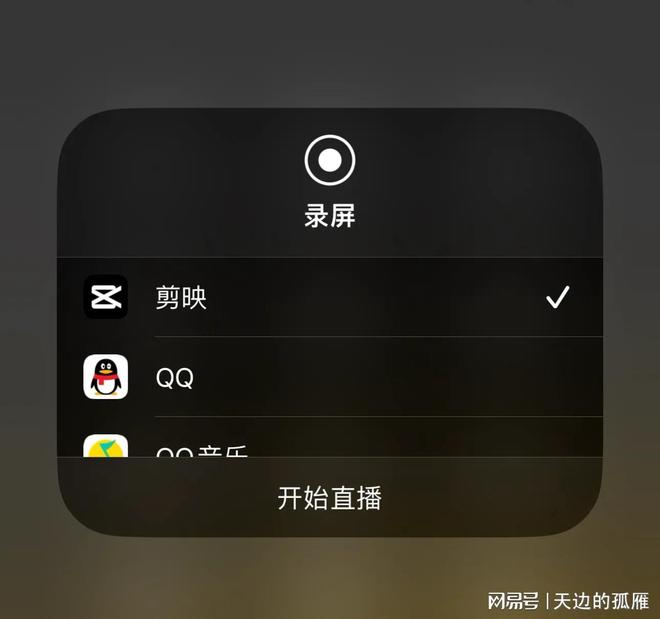The image size is (660, 619).
Task: Select 剪映 as the broadcast app
Action: (330, 298)
